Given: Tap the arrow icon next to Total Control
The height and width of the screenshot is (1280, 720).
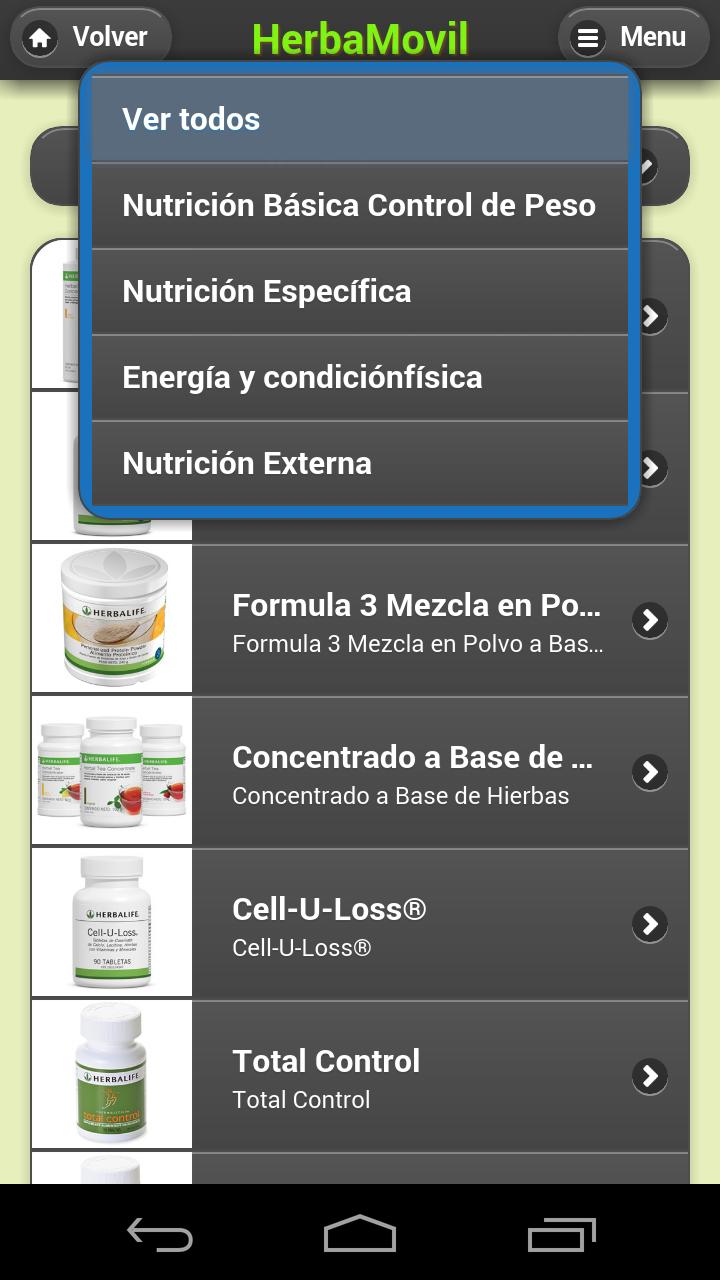Looking at the screenshot, I should [x=650, y=1076].
